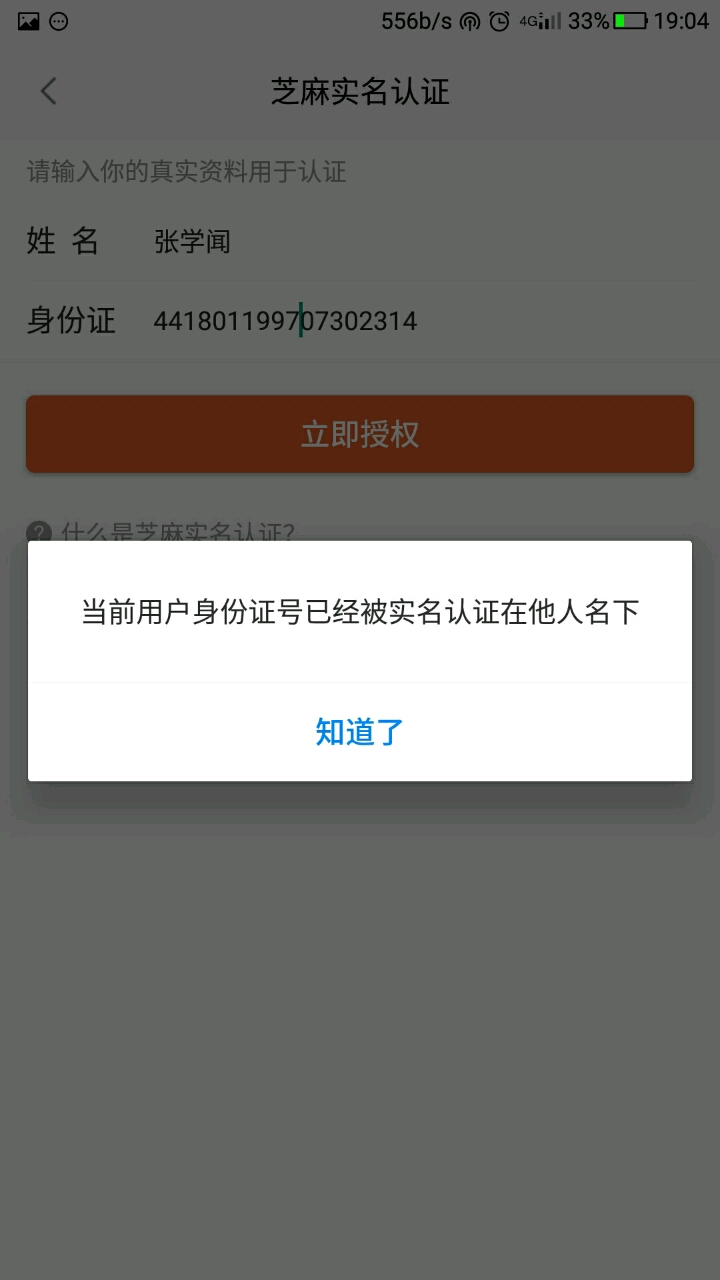Go back from 芝麻实名认证 page
The width and height of the screenshot is (720, 1280).
pyautogui.click(x=48, y=92)
